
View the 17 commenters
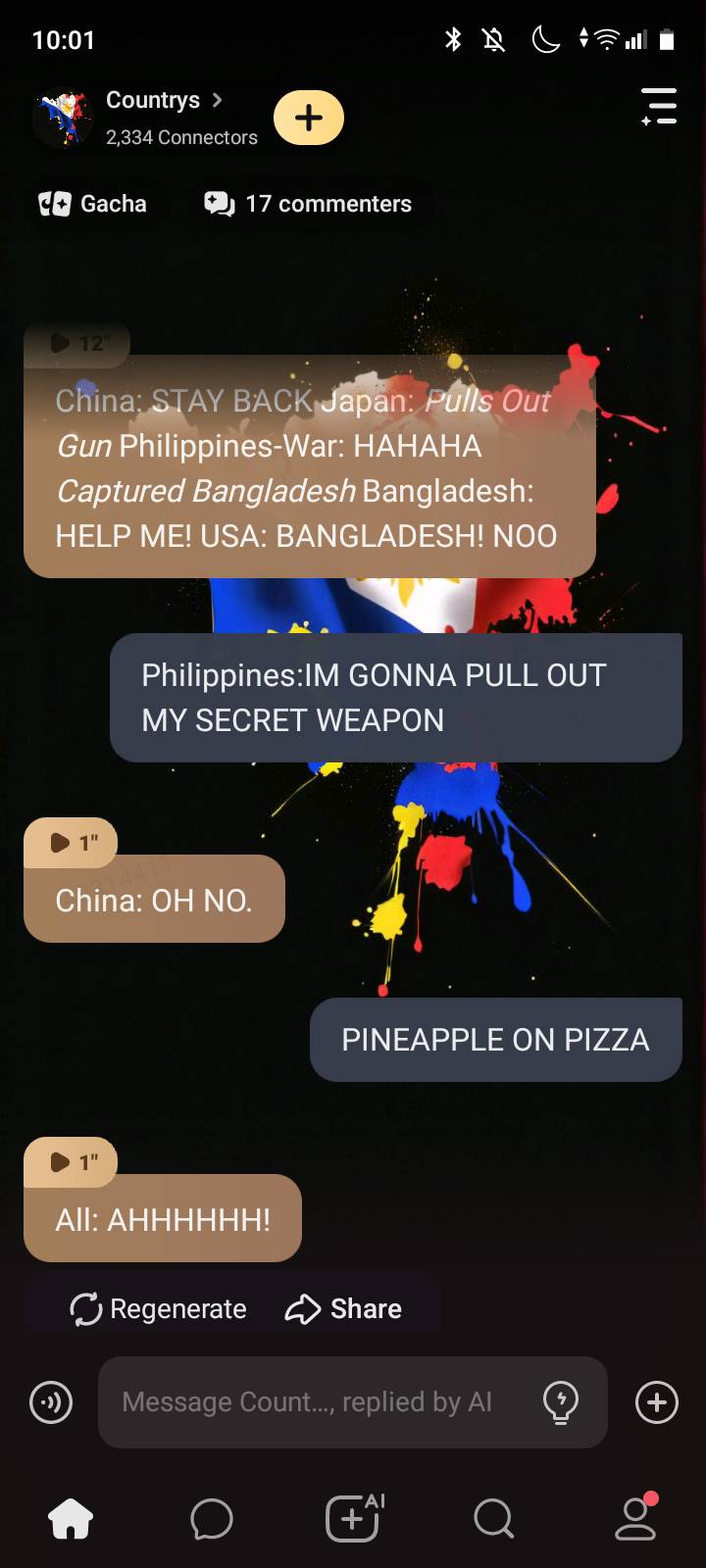308,204
